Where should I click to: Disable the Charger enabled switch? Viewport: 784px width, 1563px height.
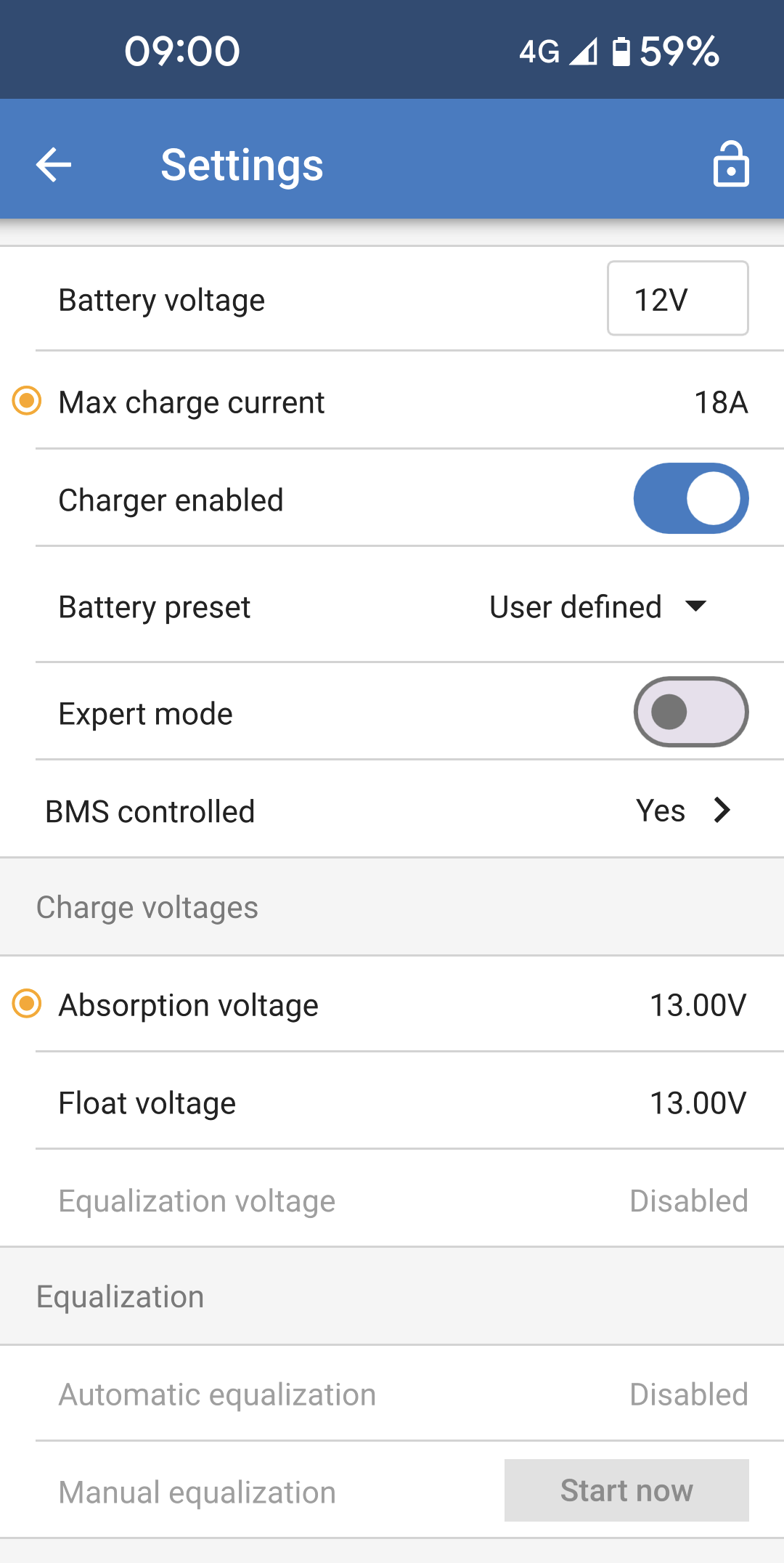pos(690,498)
